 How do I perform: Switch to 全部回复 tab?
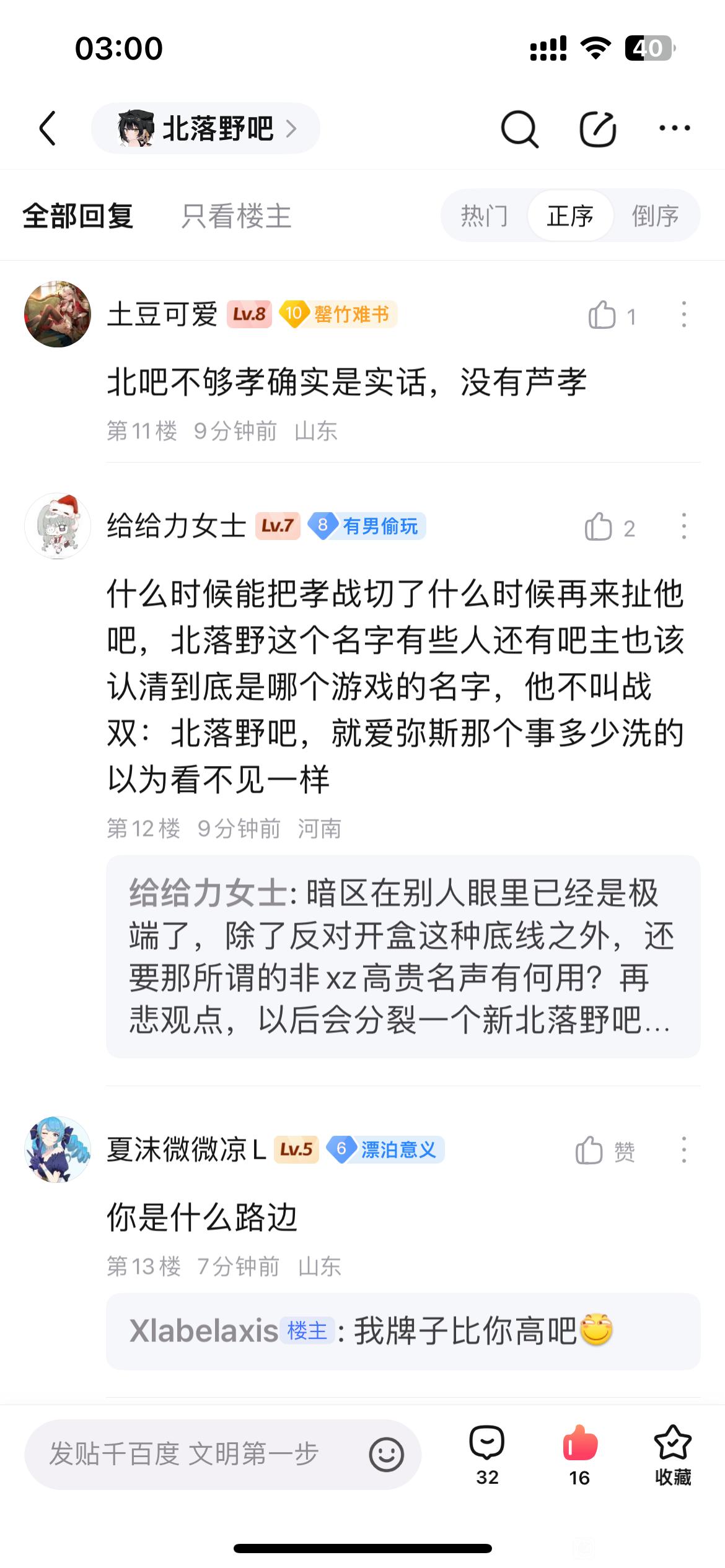[x=78, y=216]
